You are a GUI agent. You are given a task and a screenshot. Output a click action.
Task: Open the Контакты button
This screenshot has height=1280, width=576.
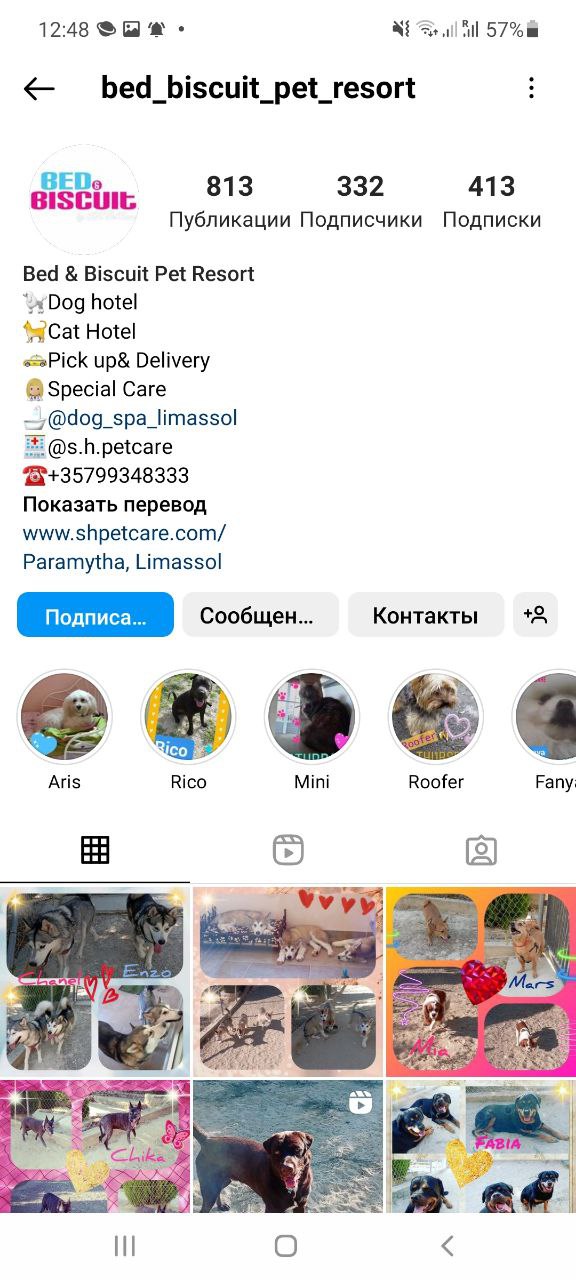425,616
